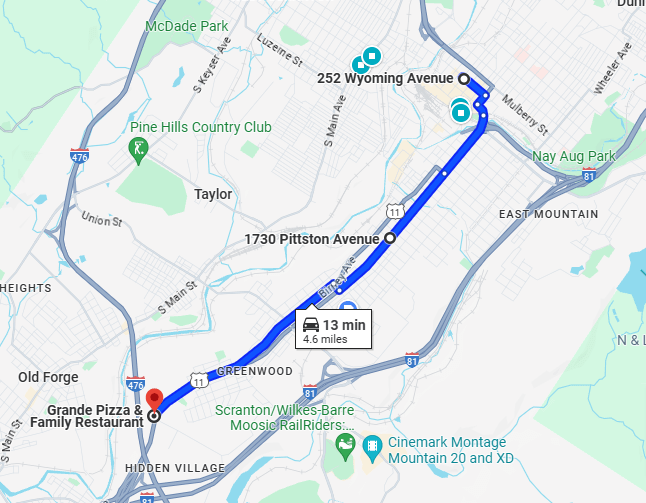Select the 252 Wyoming Avenue starting point marker
The width and height of the screenshot is (646, 503).
coord(464,78)
